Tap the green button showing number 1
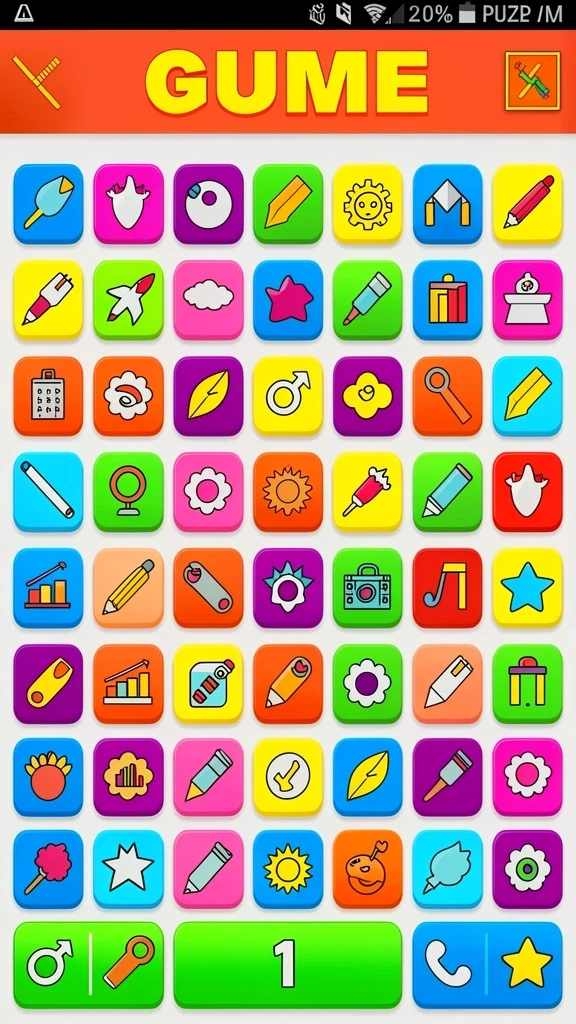The image size is (576, 1024). tap(288, 965)
